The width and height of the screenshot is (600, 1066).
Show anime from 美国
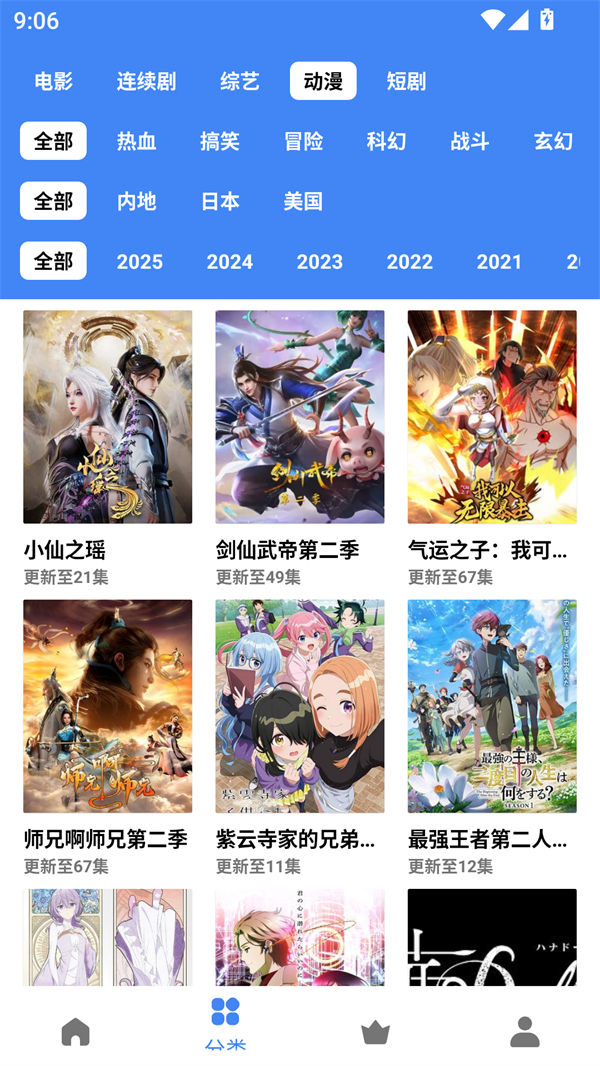coord(303,201)
